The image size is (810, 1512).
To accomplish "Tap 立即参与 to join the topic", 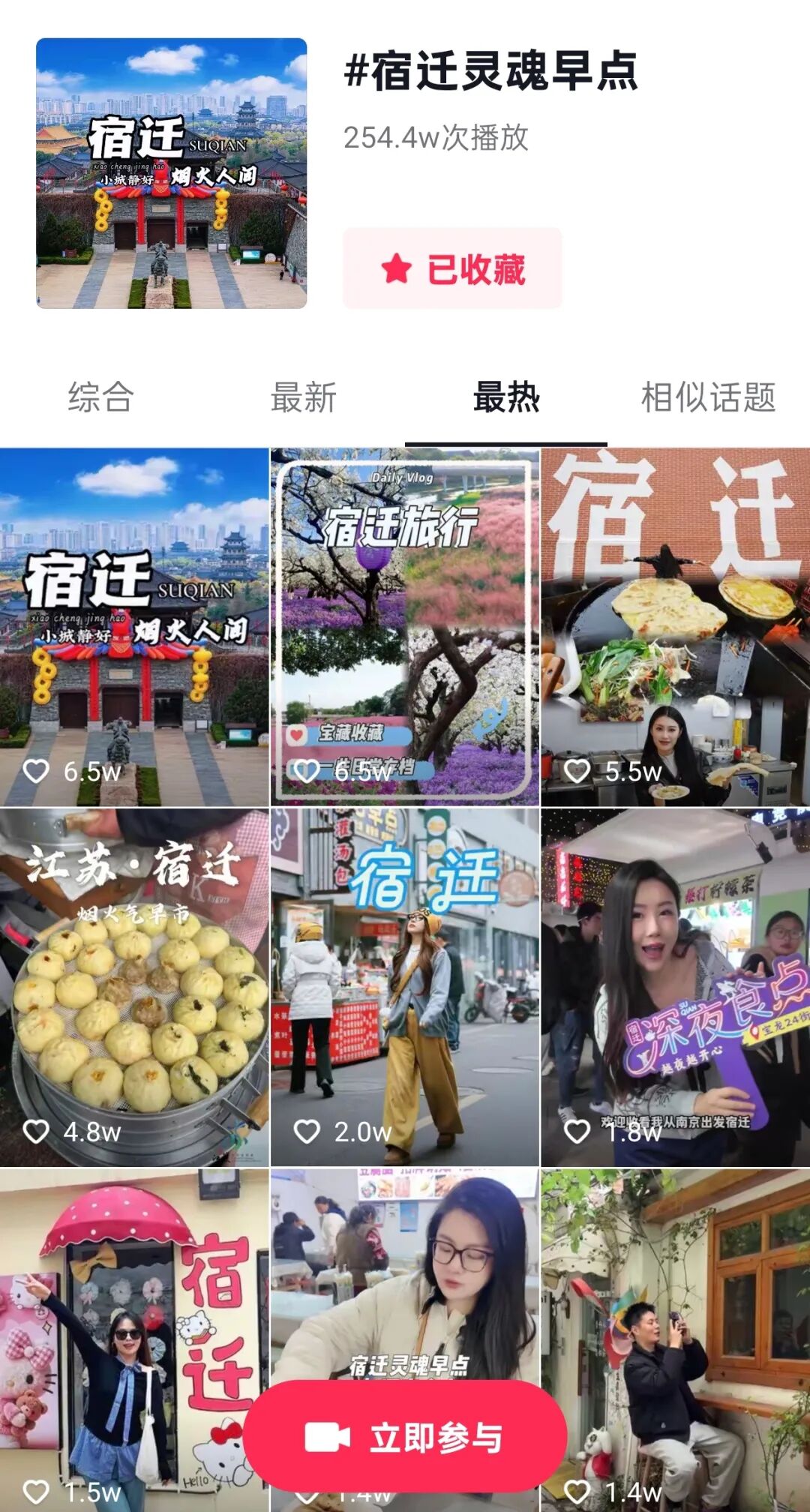I will click(405, 1437).
